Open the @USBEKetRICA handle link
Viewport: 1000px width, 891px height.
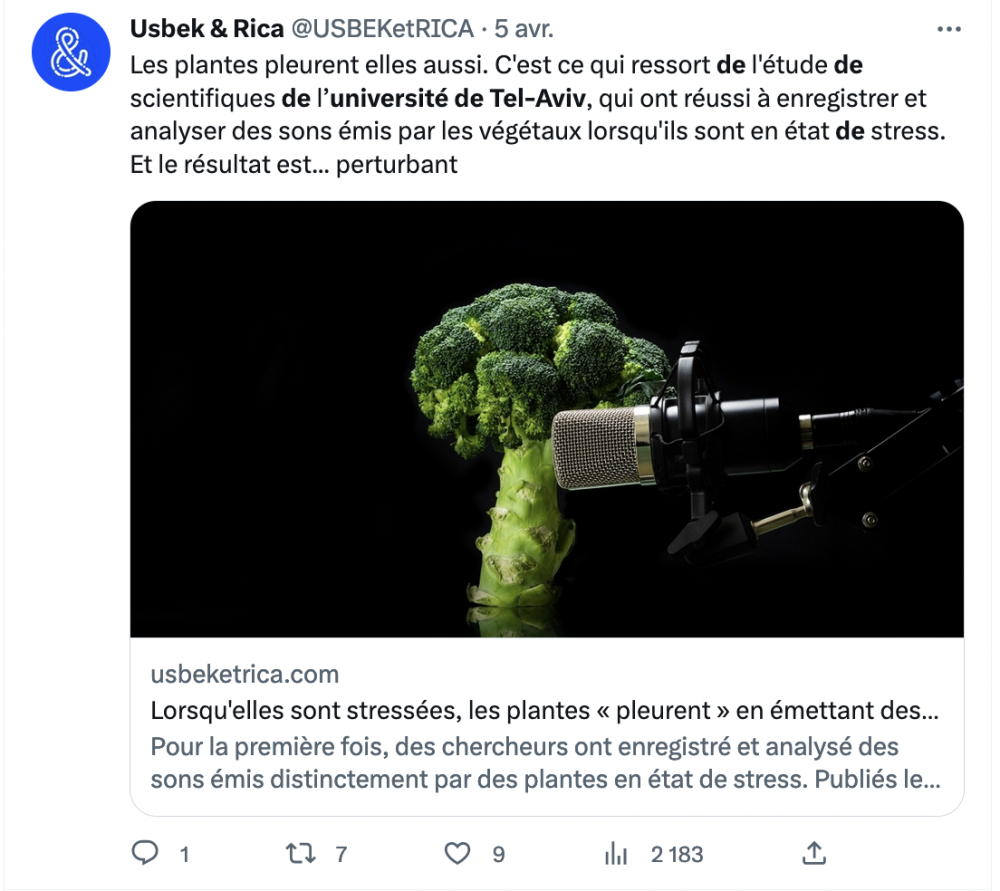point(381,28)
